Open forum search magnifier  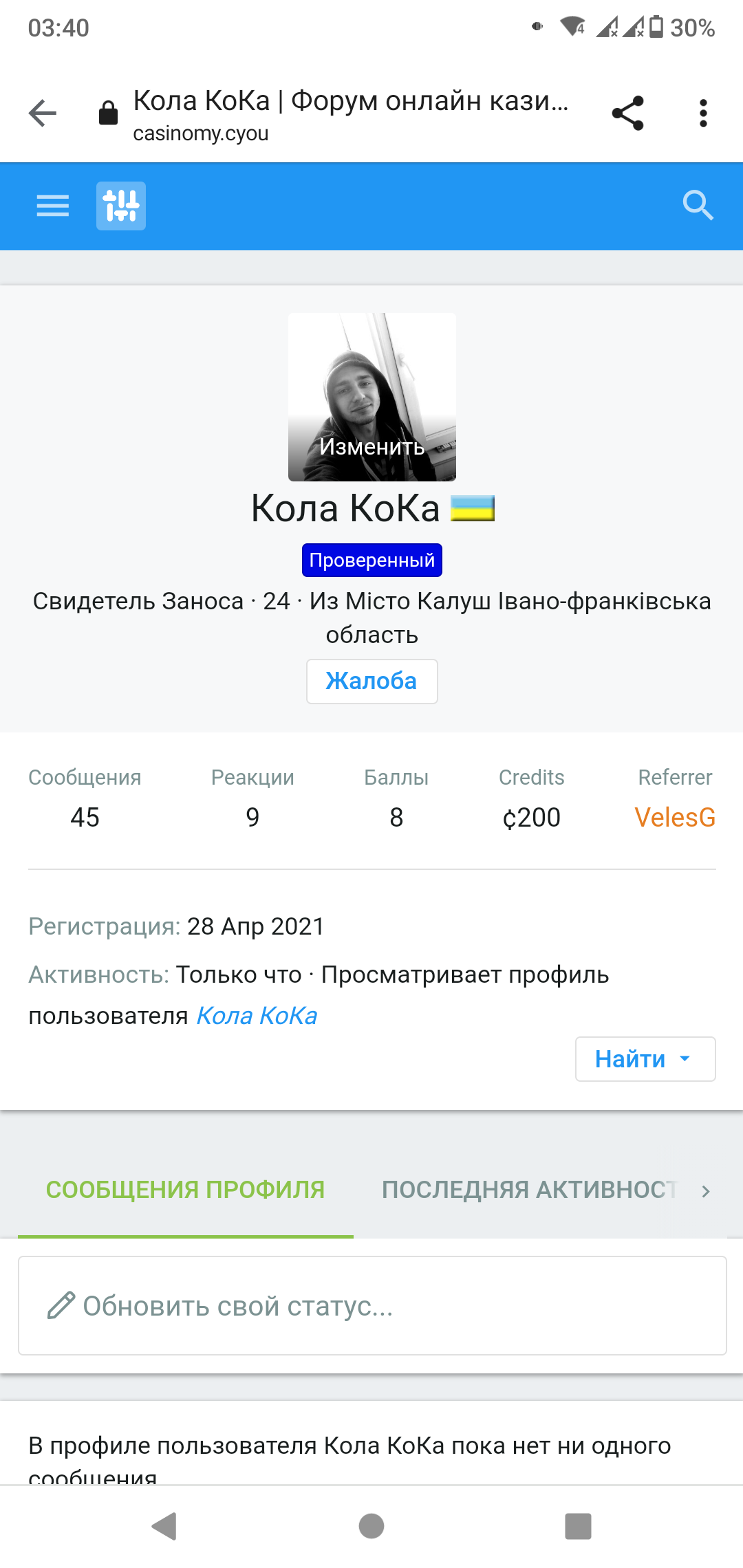[698, 206]
